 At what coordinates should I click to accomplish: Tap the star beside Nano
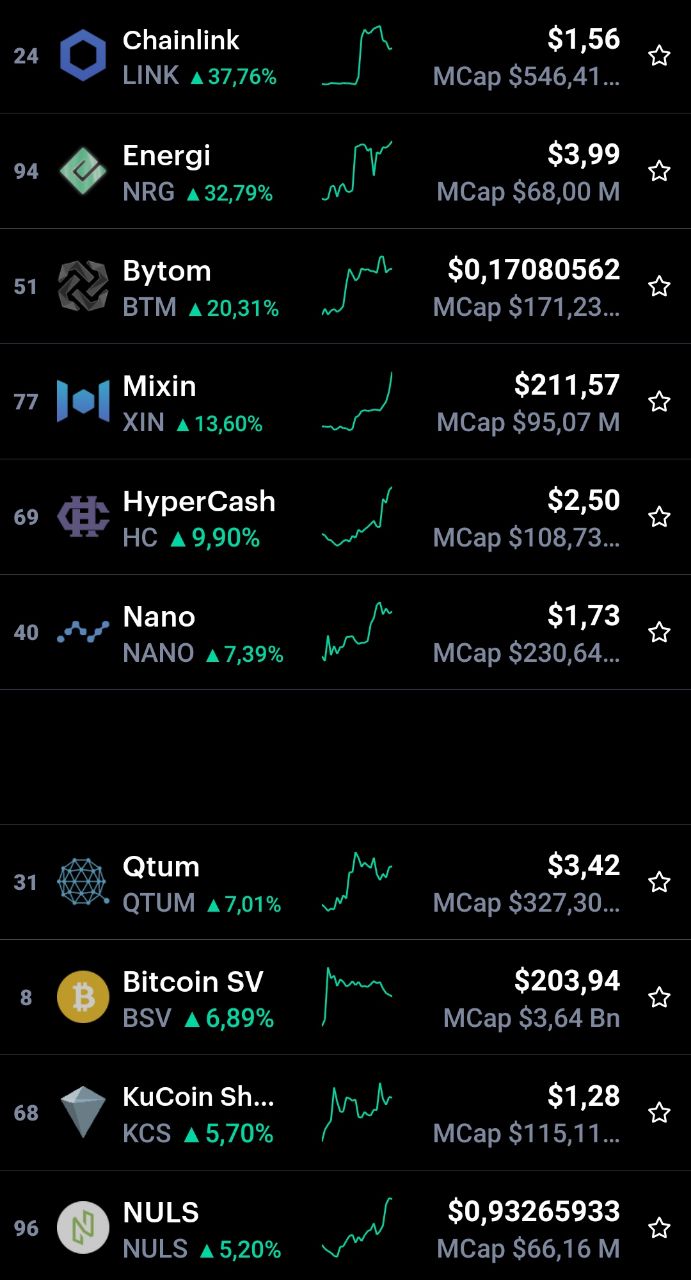point(659,632)
